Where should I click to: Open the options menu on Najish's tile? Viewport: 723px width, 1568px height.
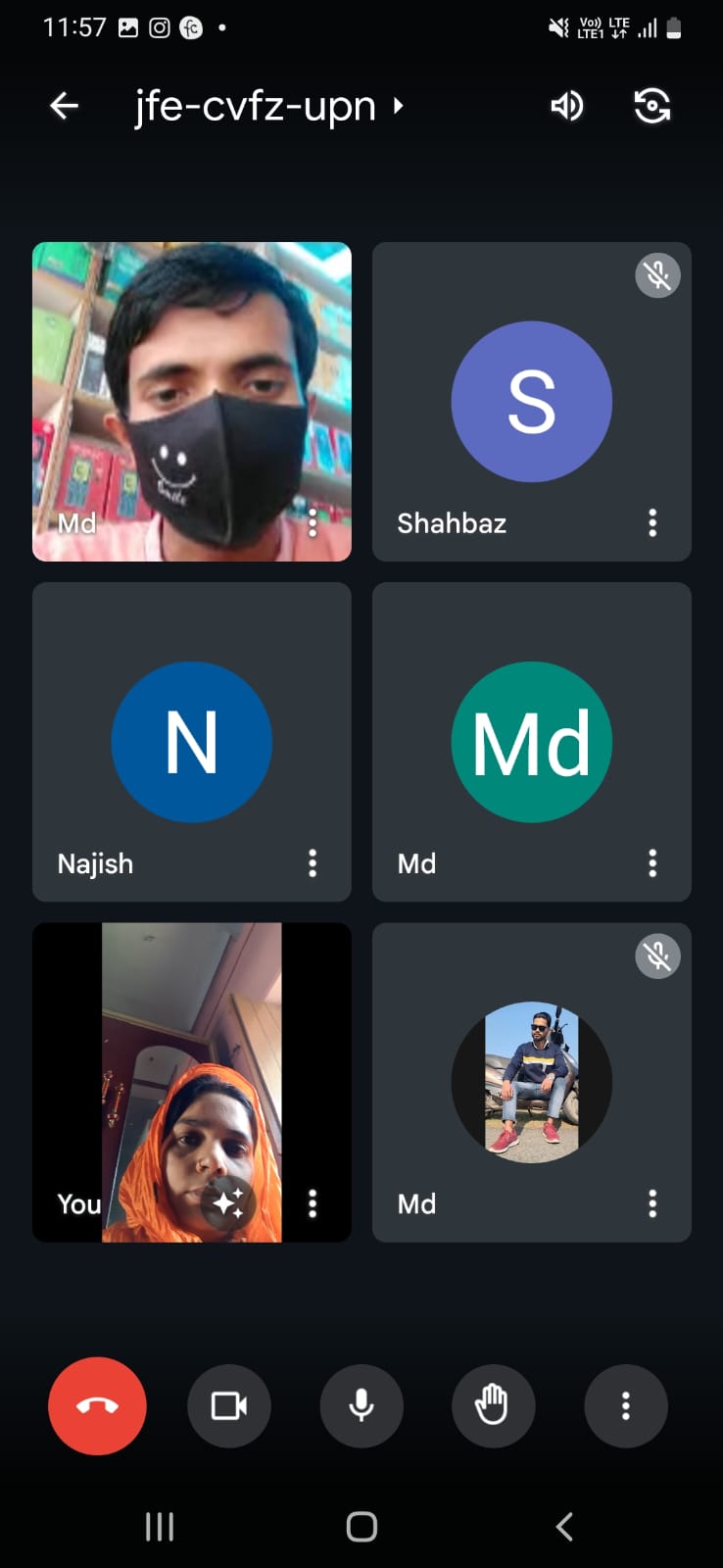click(x=313, y=862)
